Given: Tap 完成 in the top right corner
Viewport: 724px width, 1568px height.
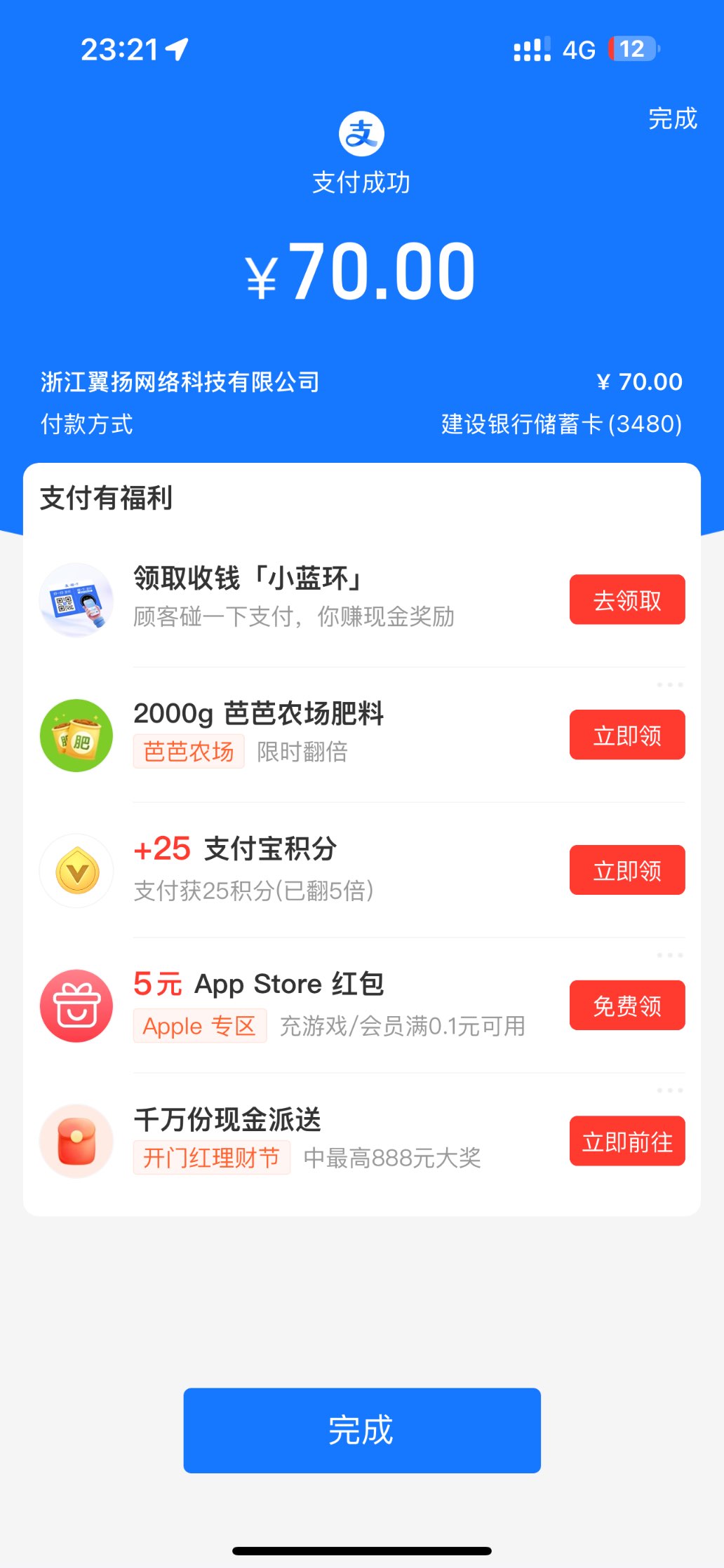Looking at the screenshot, I should click(672, 119).
